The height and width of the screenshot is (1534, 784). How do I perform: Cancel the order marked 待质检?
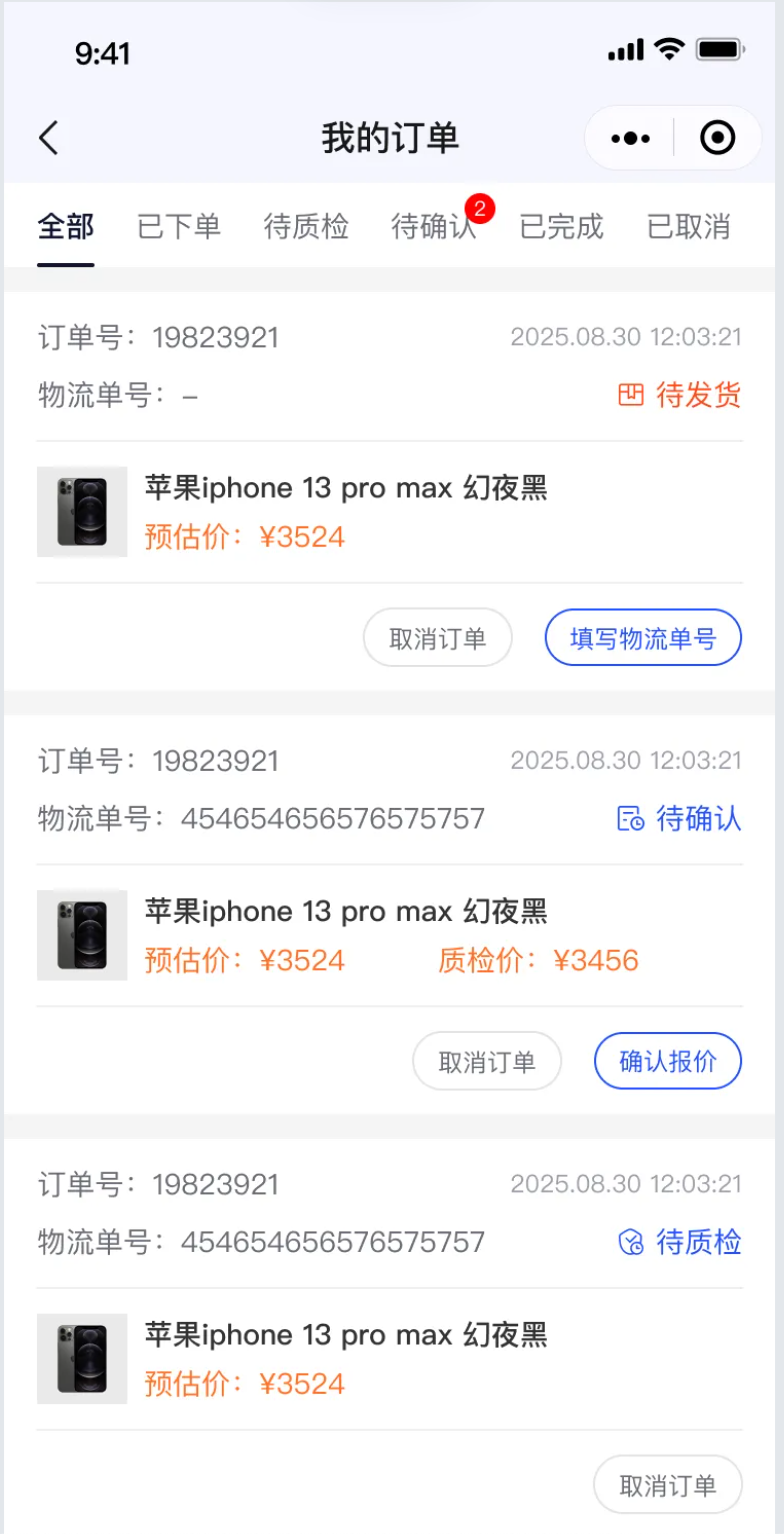click(x=668, y=1485)
